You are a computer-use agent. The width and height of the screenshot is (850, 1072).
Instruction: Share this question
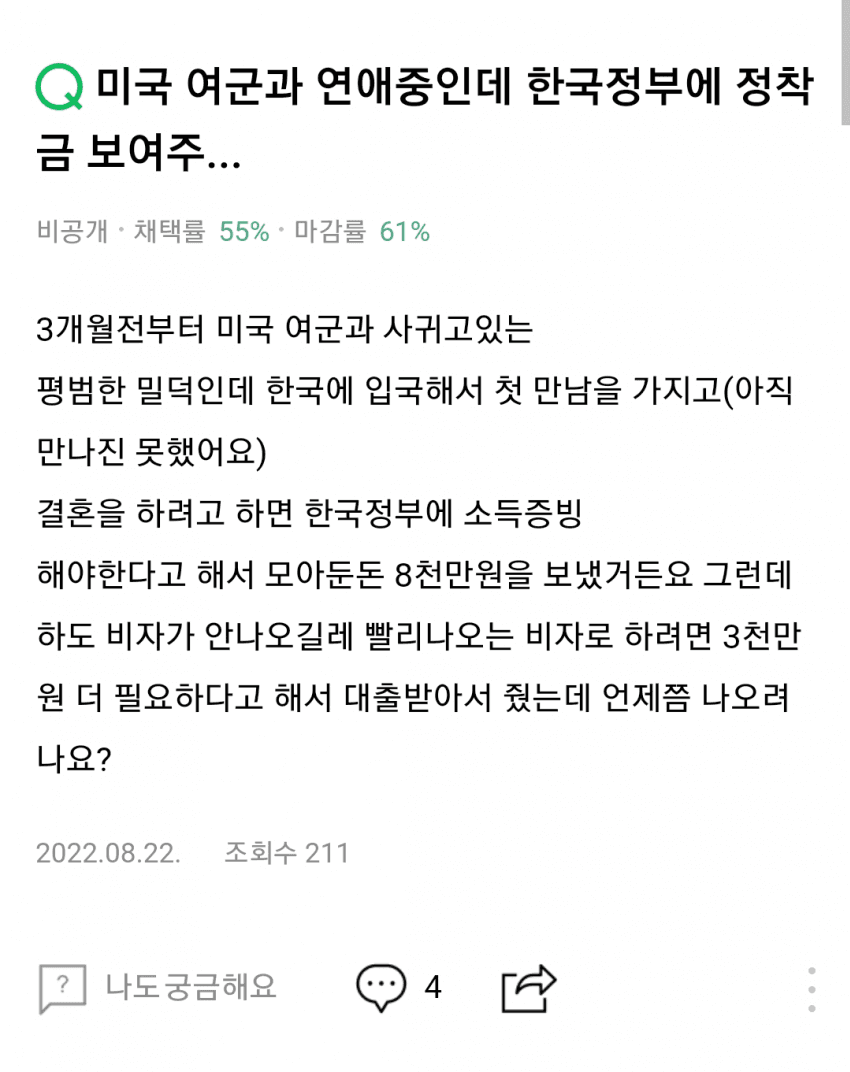[528, 988]
